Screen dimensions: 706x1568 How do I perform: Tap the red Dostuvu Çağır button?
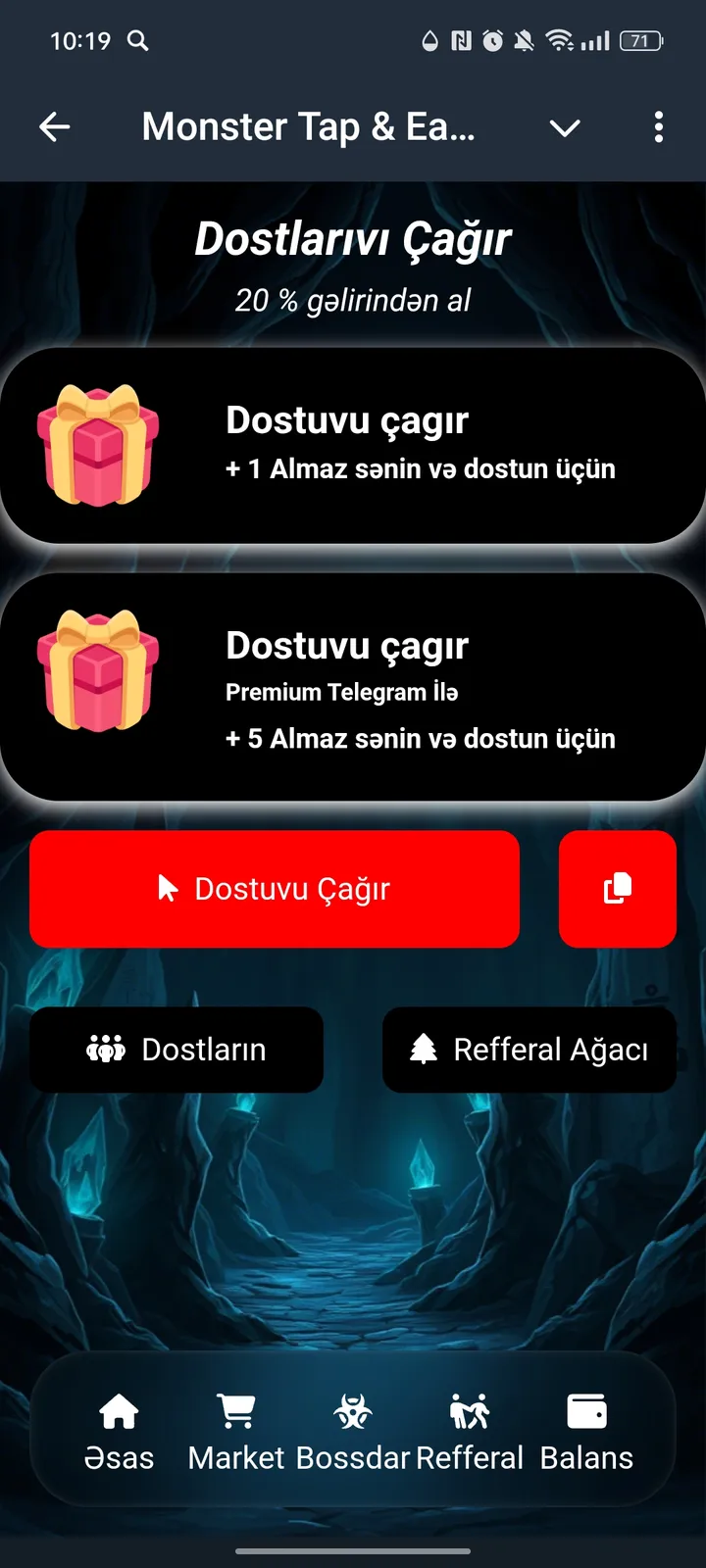275,889
